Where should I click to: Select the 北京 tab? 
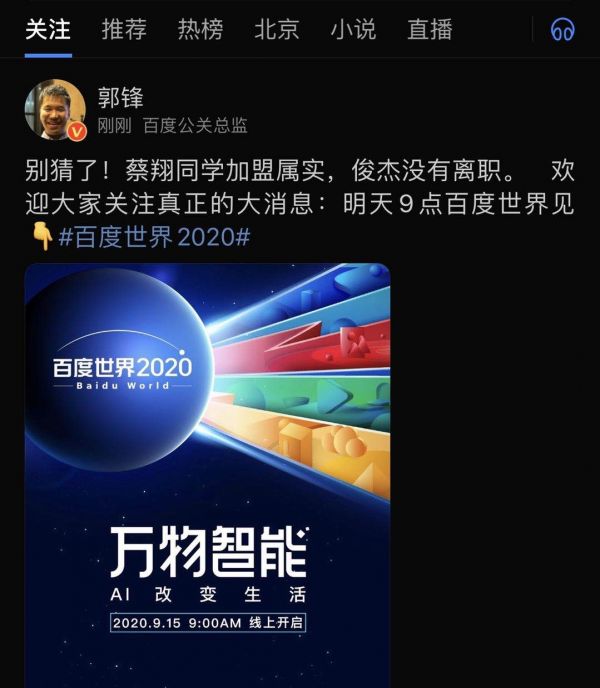point(277,30)
